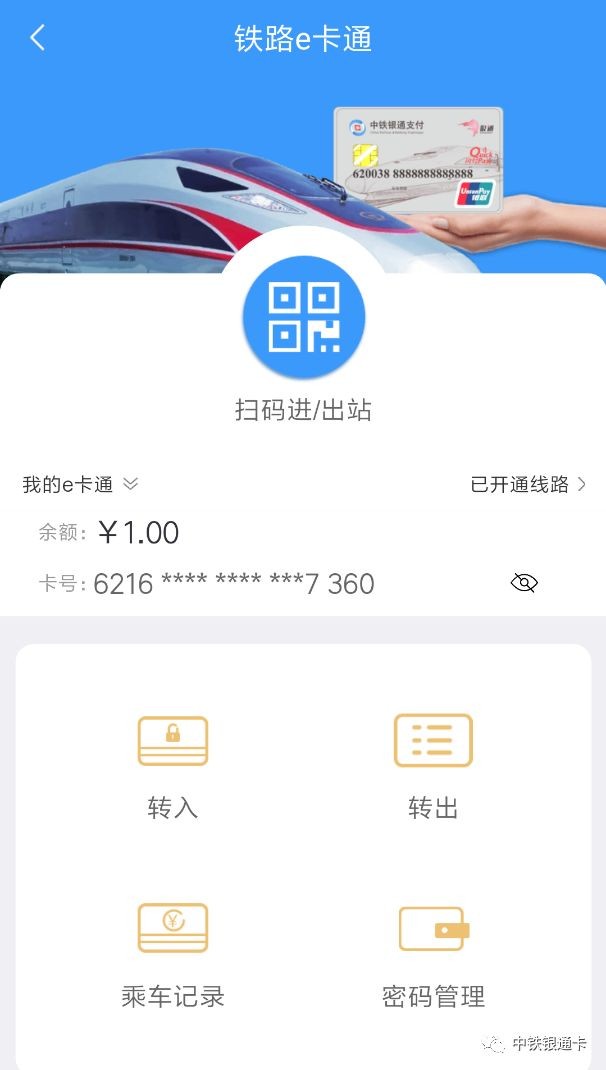
Task: Open 密码管理 password settings
Action: pyautogui.click(x=433, y=953)
